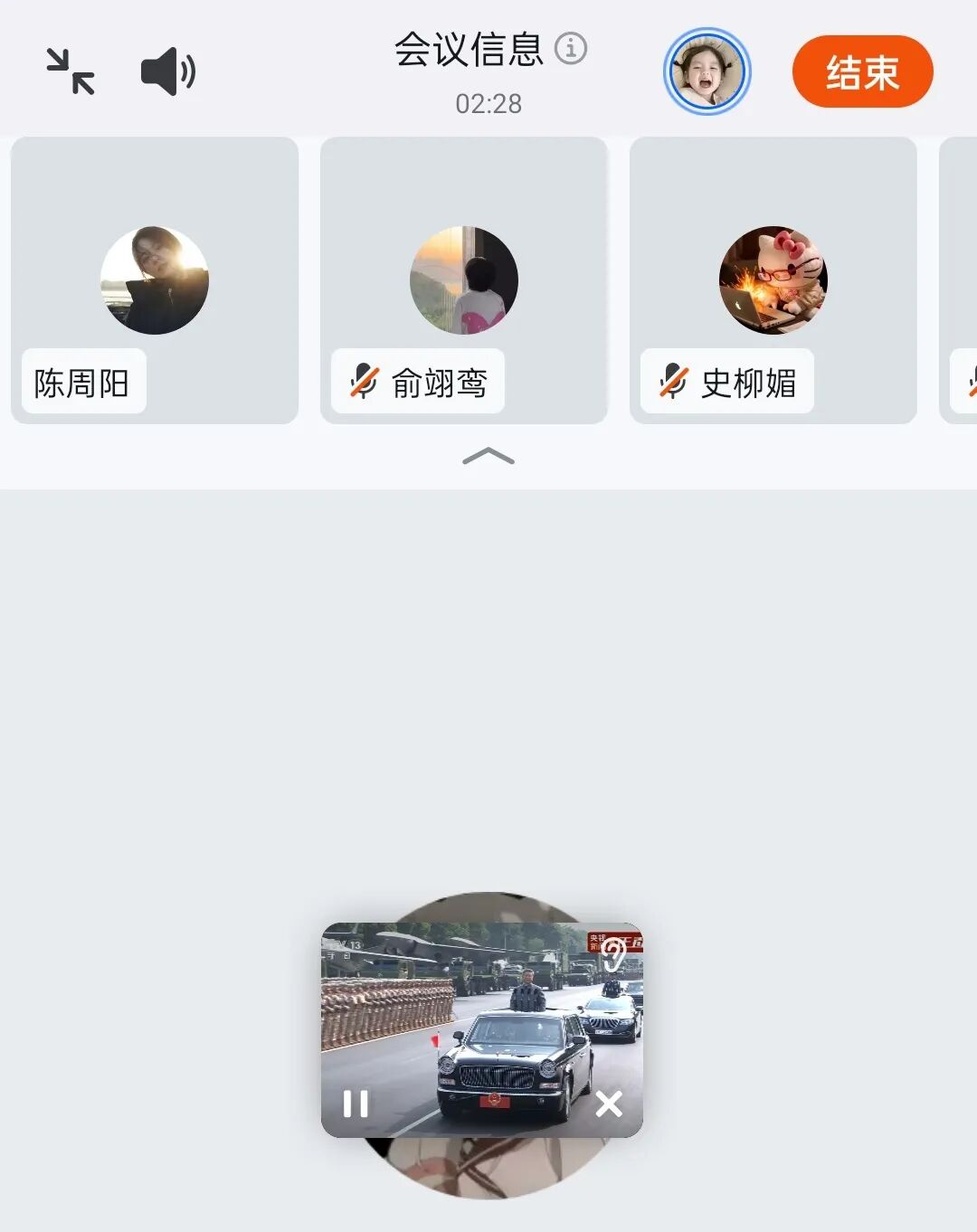Collapse the participant strip with the chevron
977x1232 pixels.
pos(488,457)
